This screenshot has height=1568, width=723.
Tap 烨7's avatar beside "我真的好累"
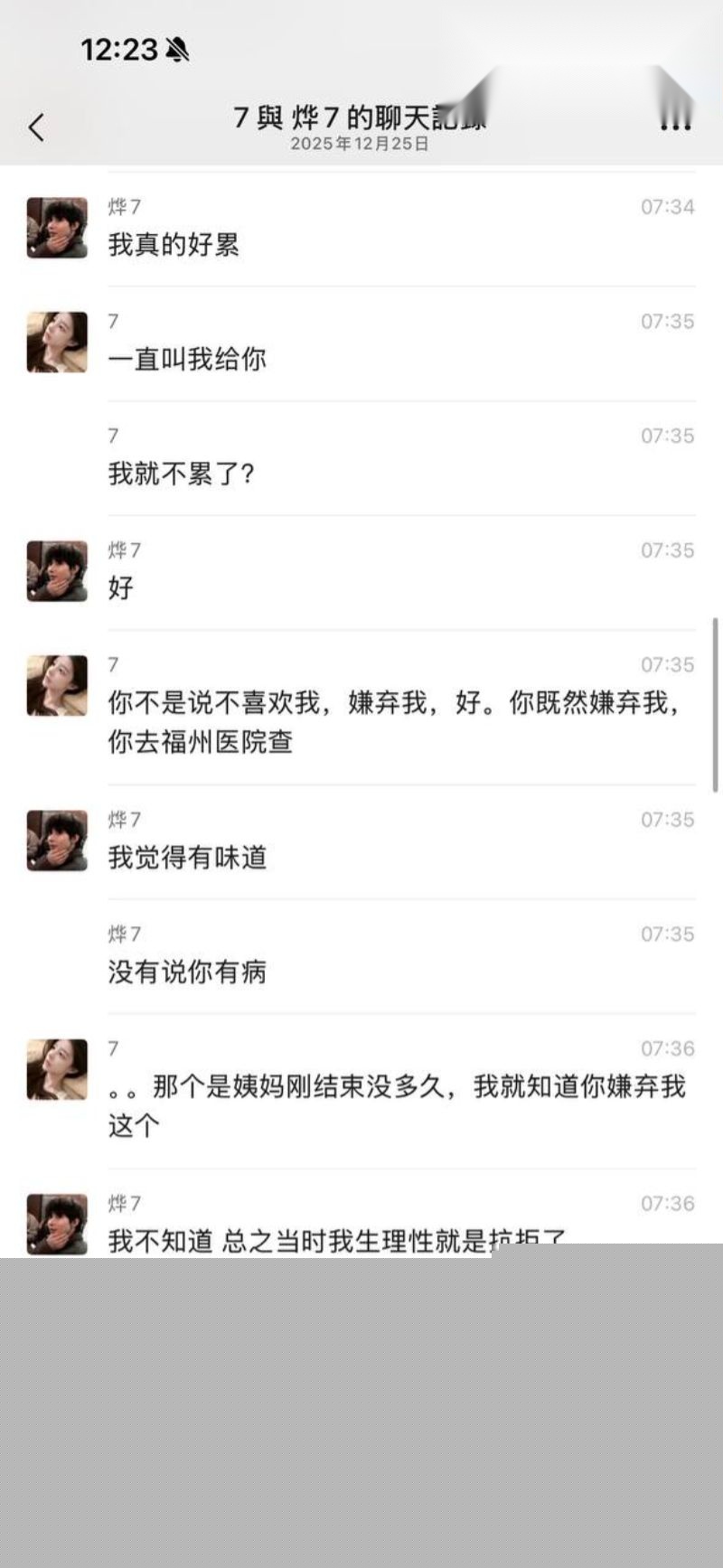(x=56, y=227)
